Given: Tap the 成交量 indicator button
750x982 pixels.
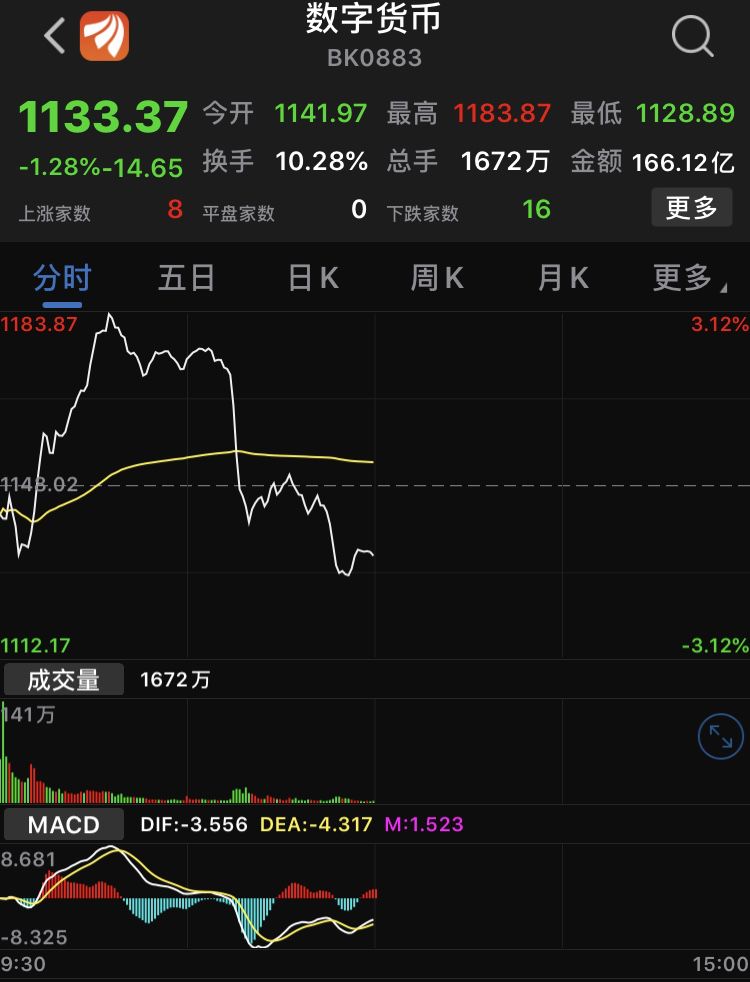Looking at the screenshot, I should point(64,680).
